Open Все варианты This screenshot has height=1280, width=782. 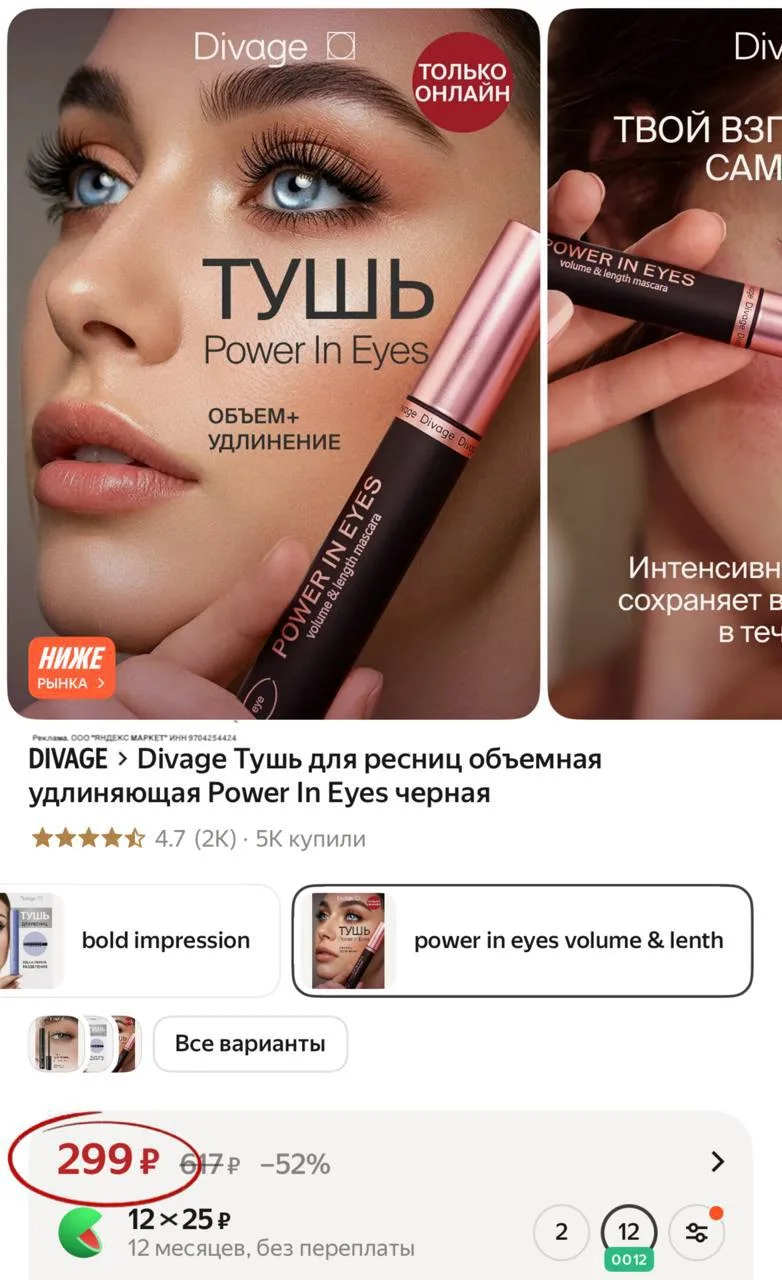pyautogui.click(x=250, y=1044)
